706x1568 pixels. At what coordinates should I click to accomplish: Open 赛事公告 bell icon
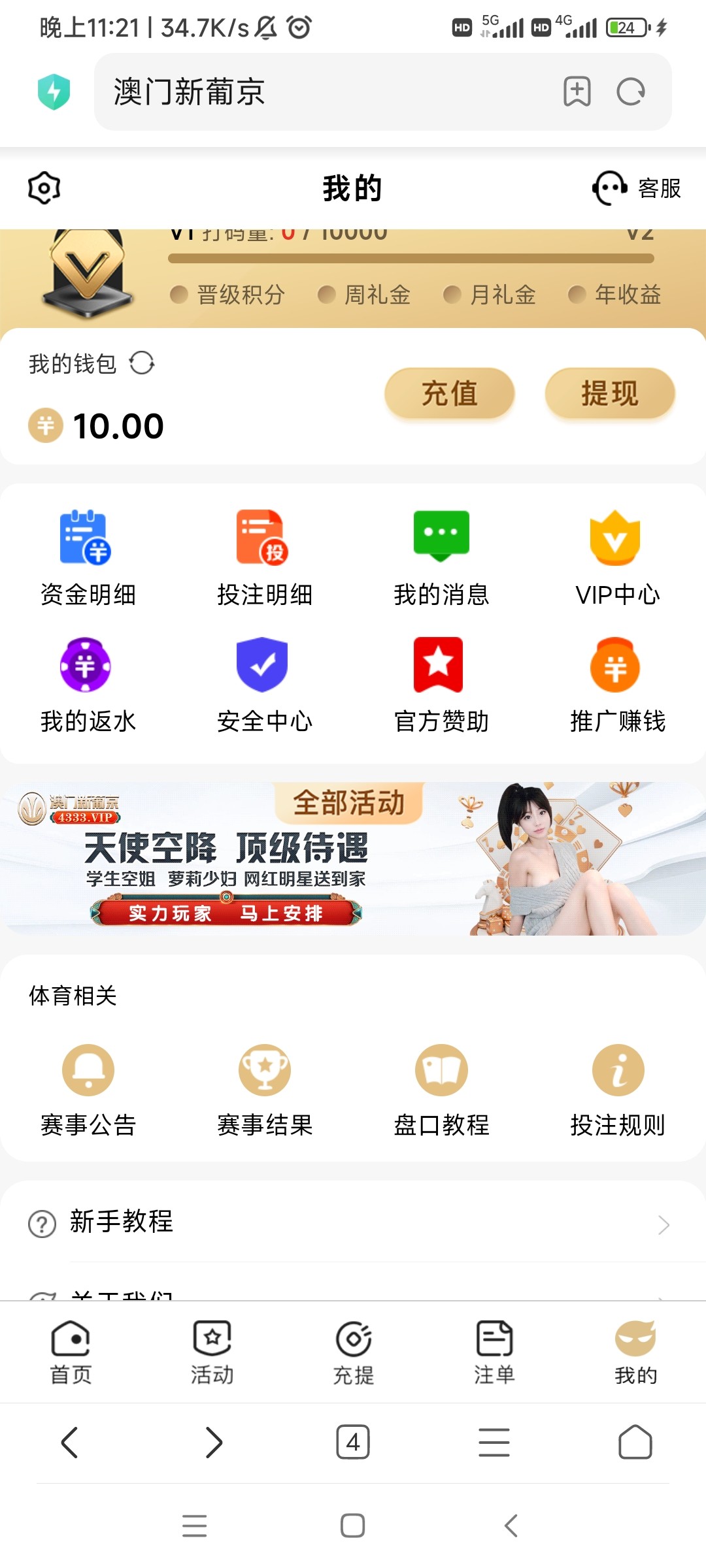click(x=87, y=1070)
